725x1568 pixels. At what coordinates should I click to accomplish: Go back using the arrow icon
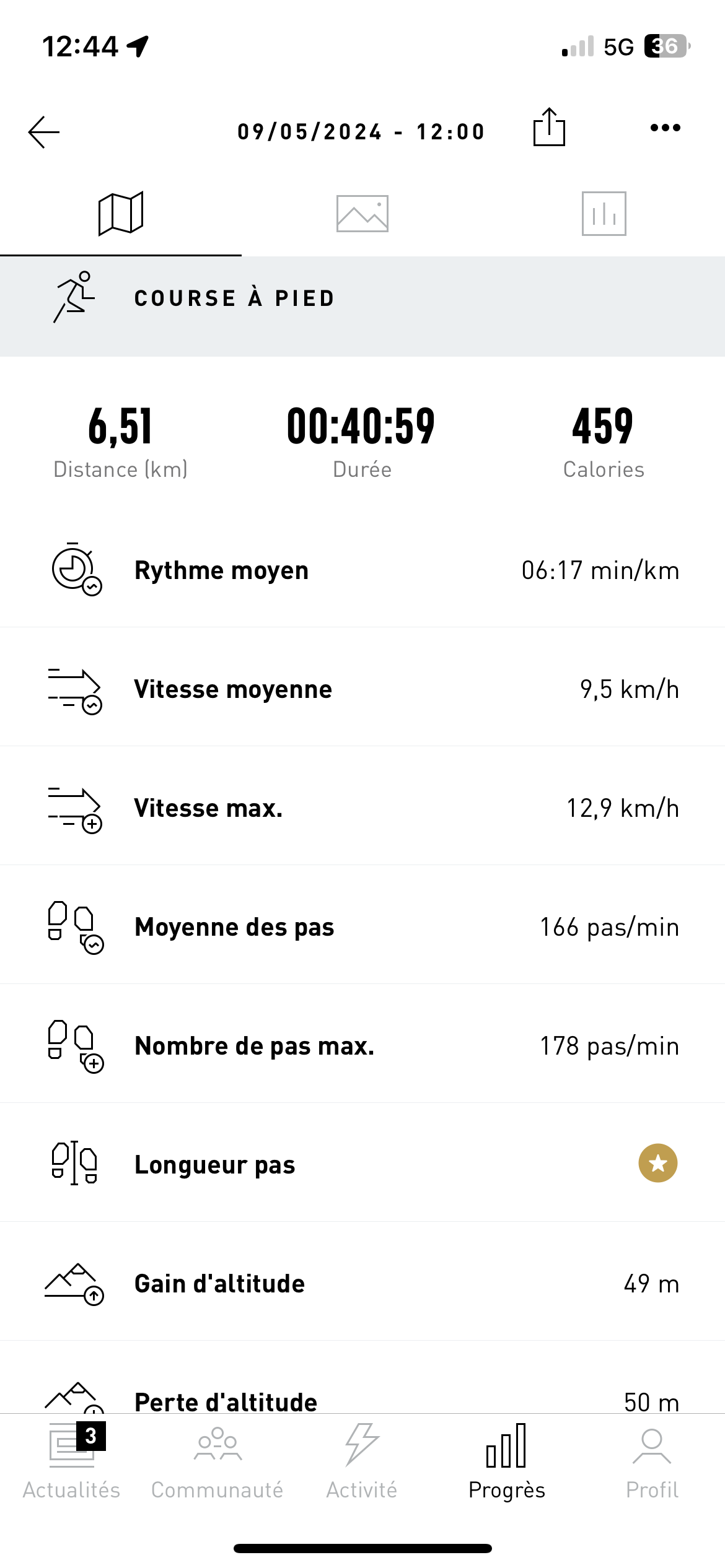tap(44, 132)
